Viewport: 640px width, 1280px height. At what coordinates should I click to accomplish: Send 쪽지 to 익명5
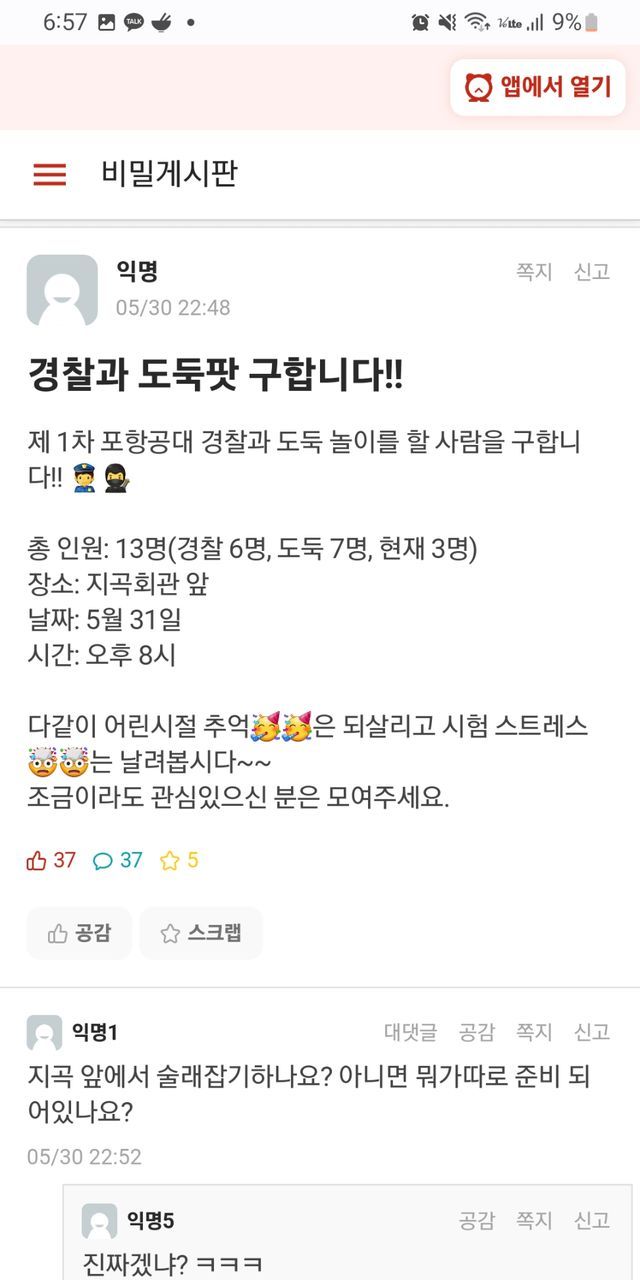(534, 1220)
